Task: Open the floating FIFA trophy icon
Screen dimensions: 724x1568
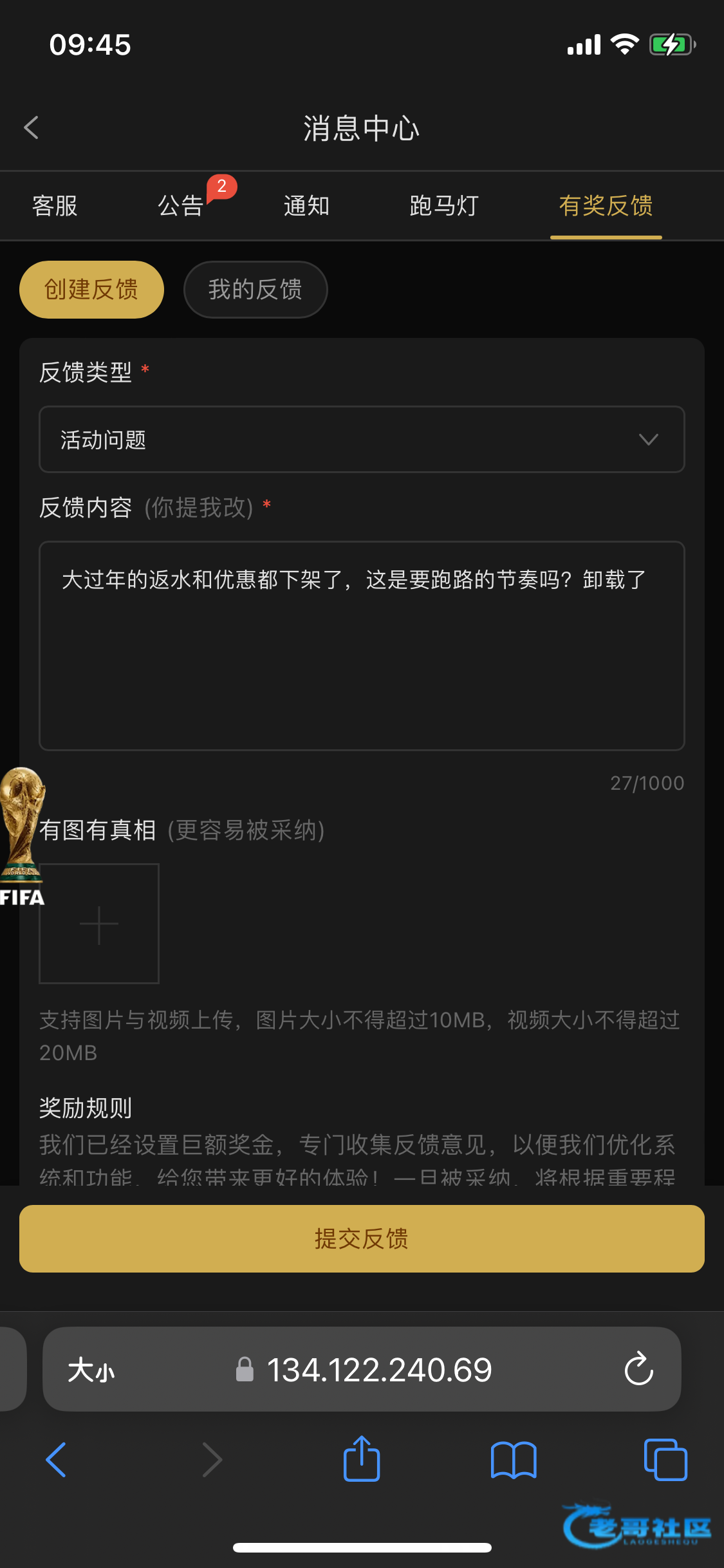Action: 22,834
